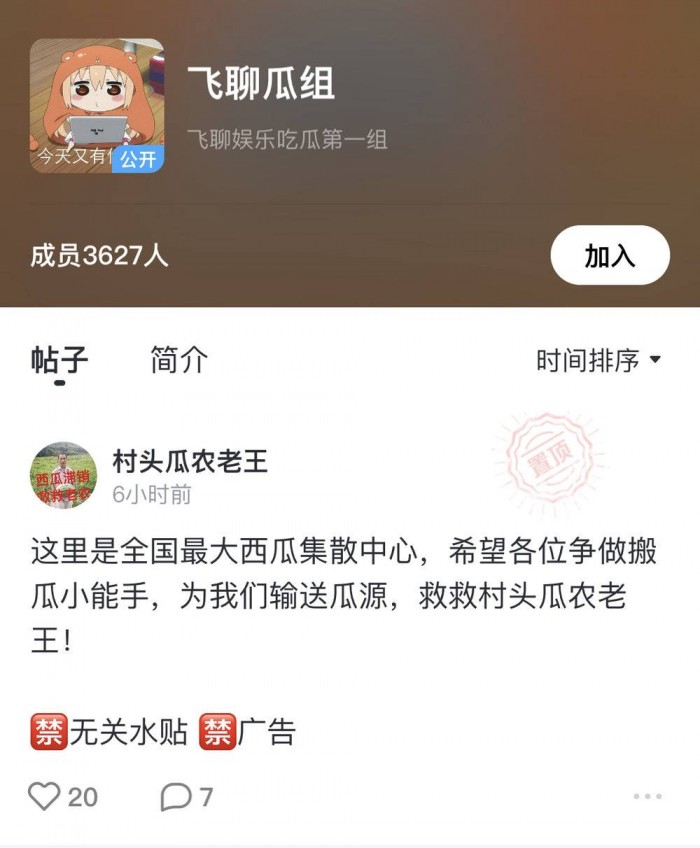The width and height of the screenshot is (700, 848).
Task: Open more options for 村头瓜农老王's post
Action: pos(647,796)
